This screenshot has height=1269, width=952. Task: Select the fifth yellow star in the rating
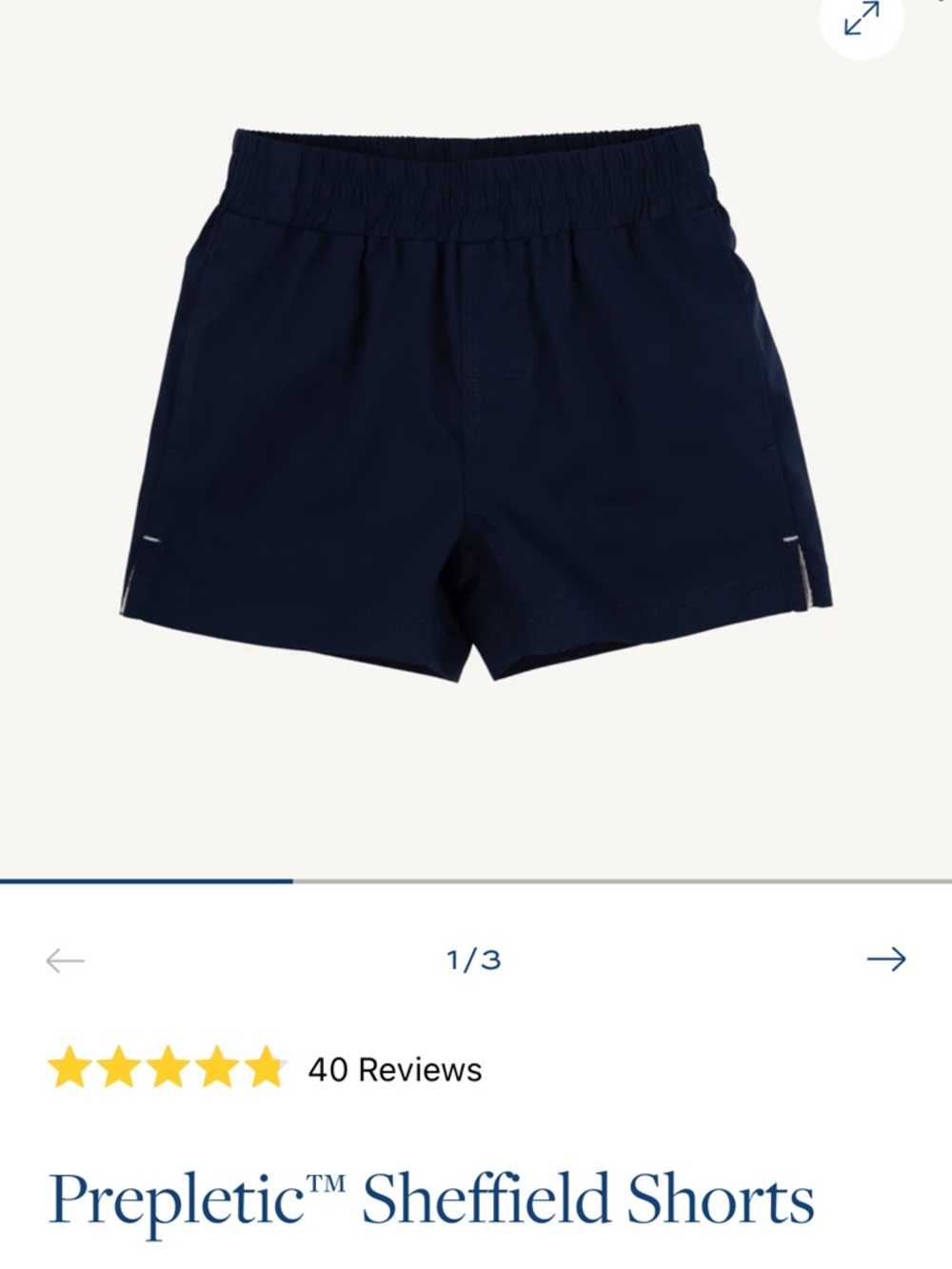click(262, 1068)
